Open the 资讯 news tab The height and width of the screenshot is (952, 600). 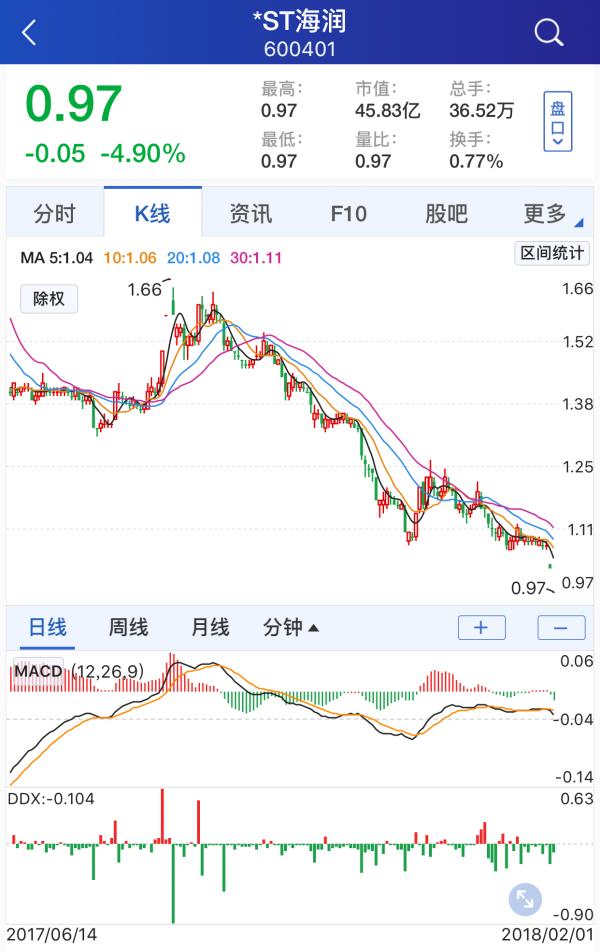250,213
